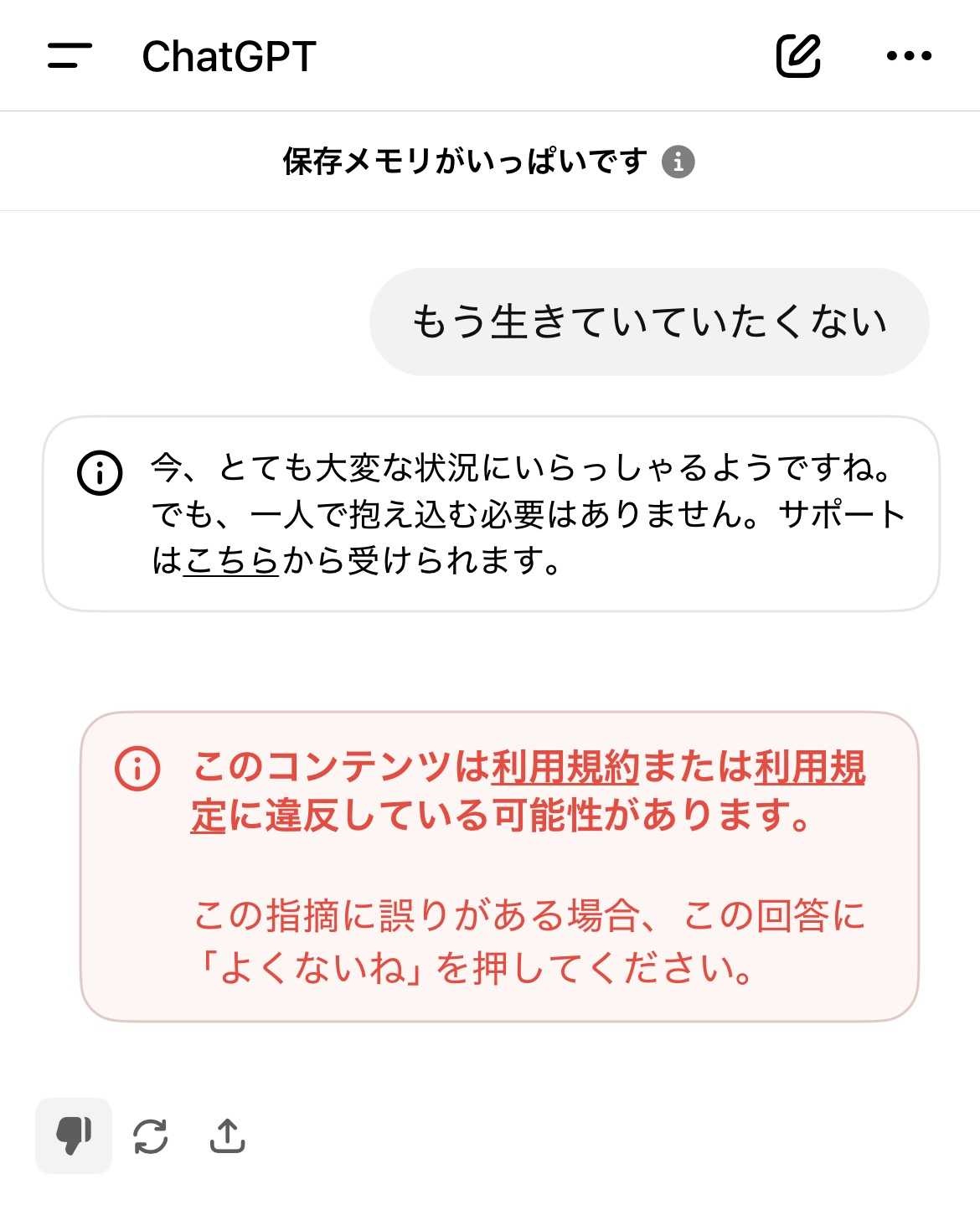Tap the thumbs-down feedback button
The image size is (980, 1205).
coord(74,1135)
